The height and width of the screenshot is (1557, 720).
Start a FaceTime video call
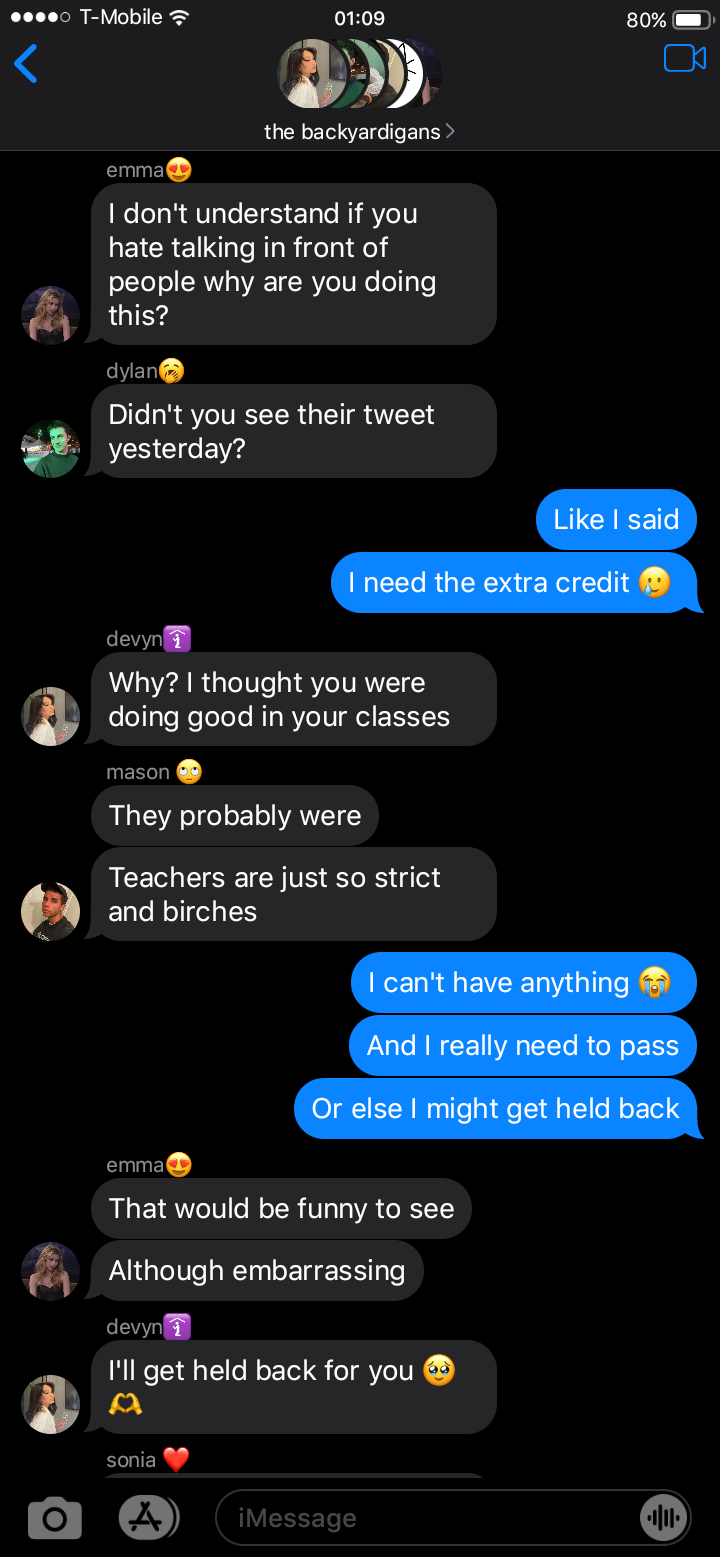click(x=685, y=59)
